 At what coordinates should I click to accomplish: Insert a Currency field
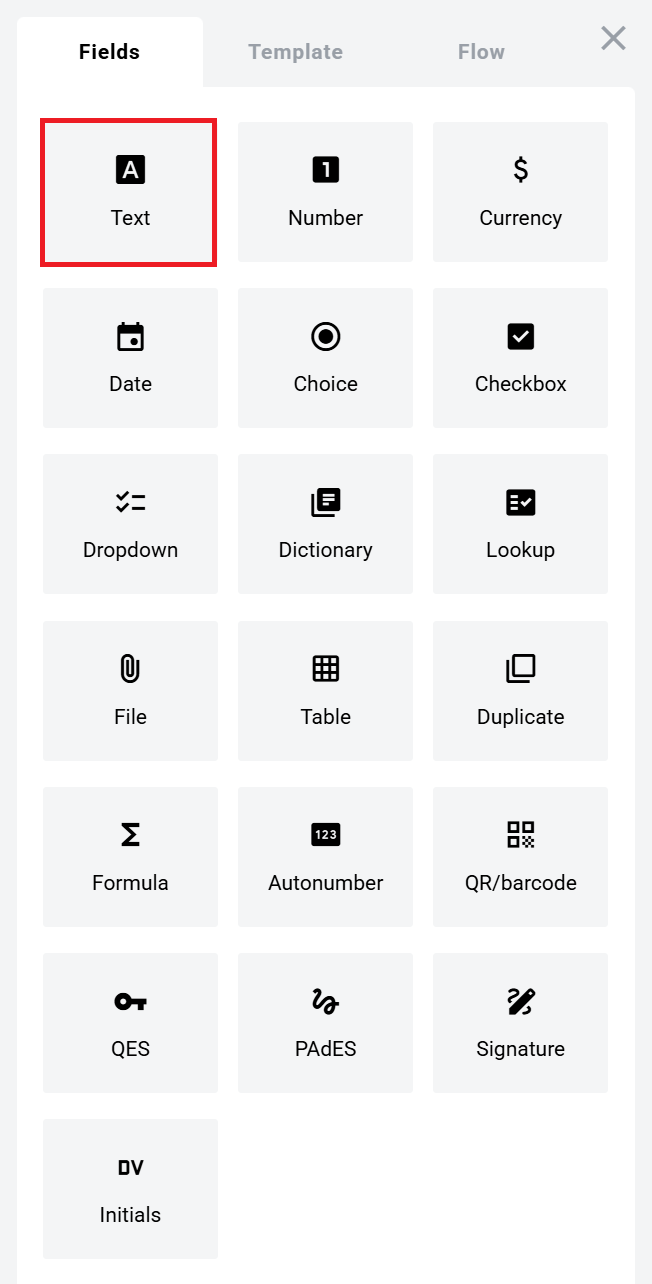coord(520,193)
